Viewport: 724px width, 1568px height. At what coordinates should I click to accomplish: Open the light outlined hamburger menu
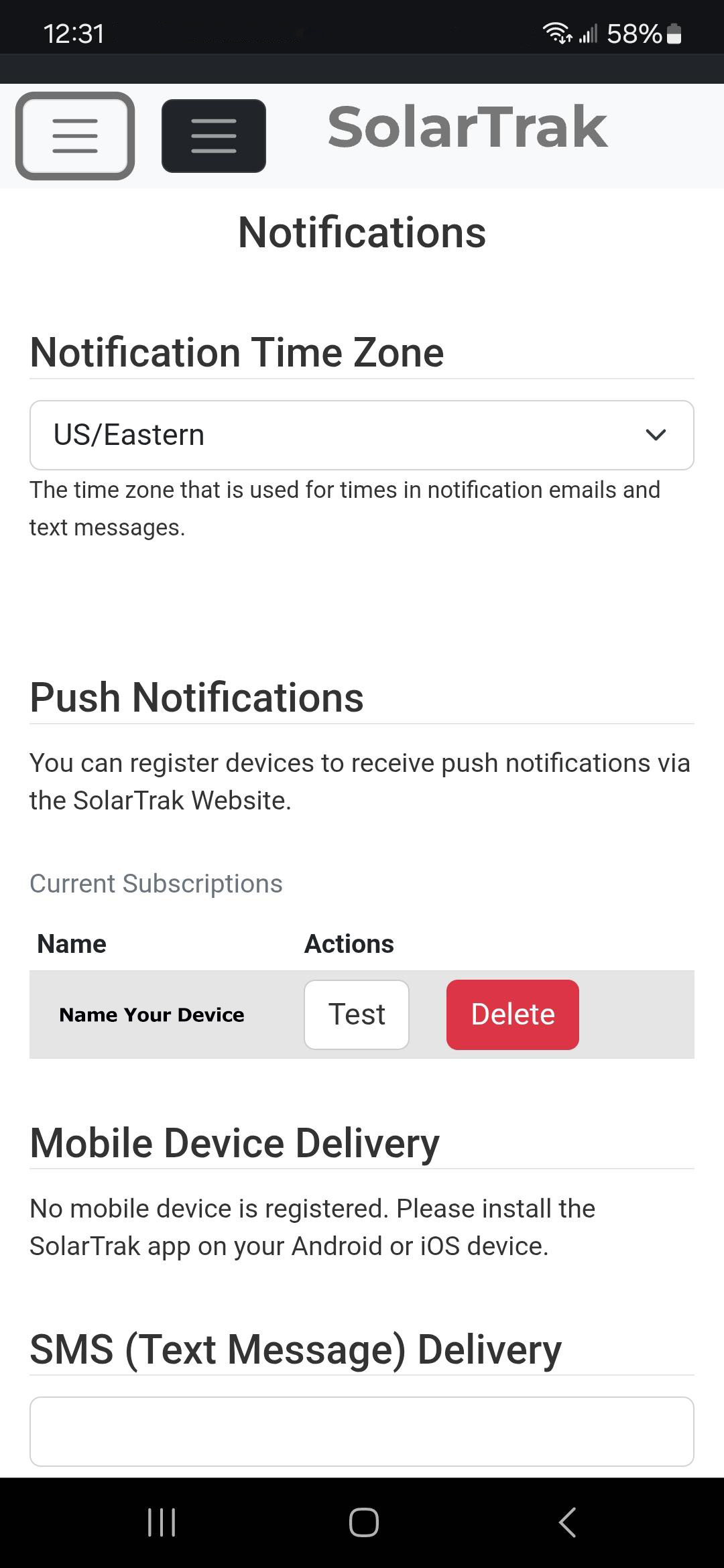point(75,136)
